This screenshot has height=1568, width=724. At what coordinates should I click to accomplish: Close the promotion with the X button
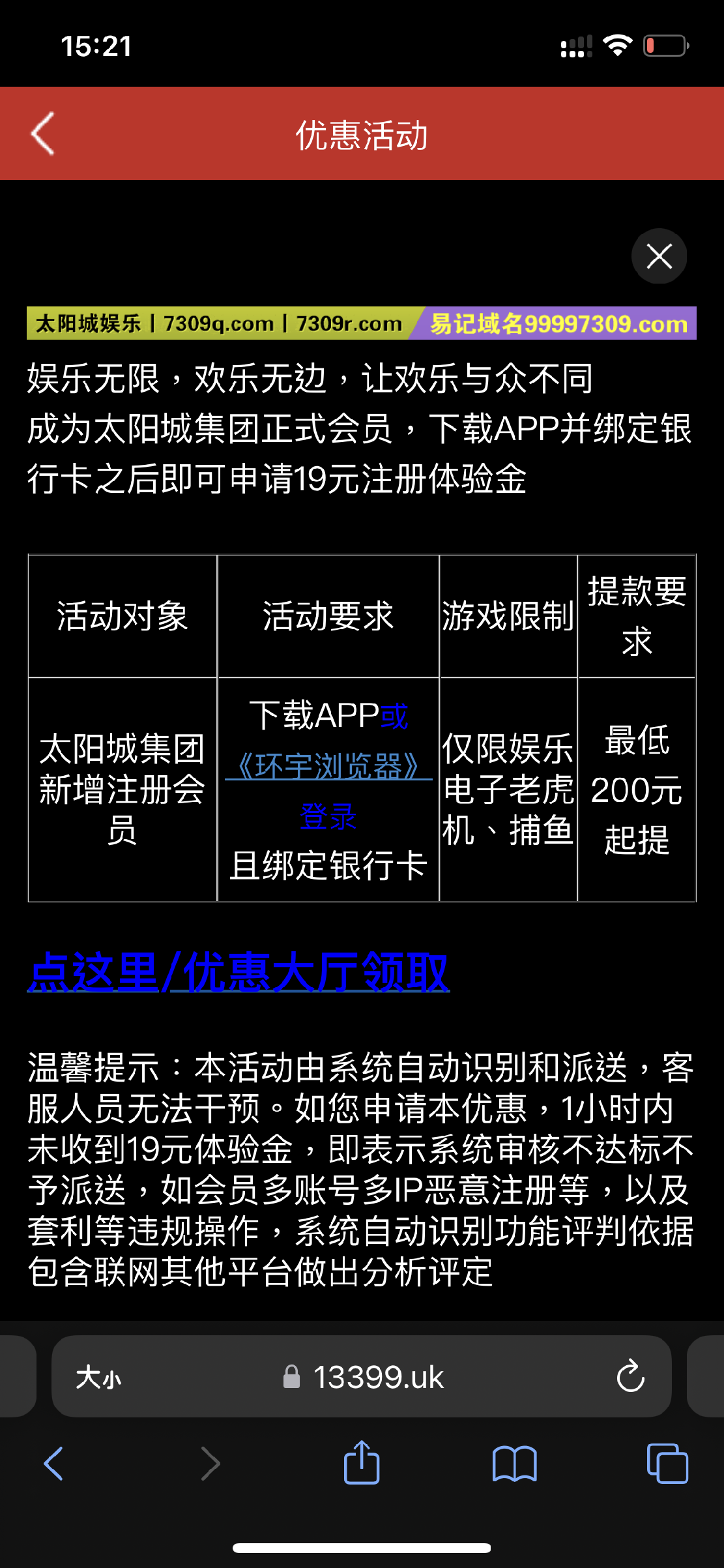coord(659,256)
